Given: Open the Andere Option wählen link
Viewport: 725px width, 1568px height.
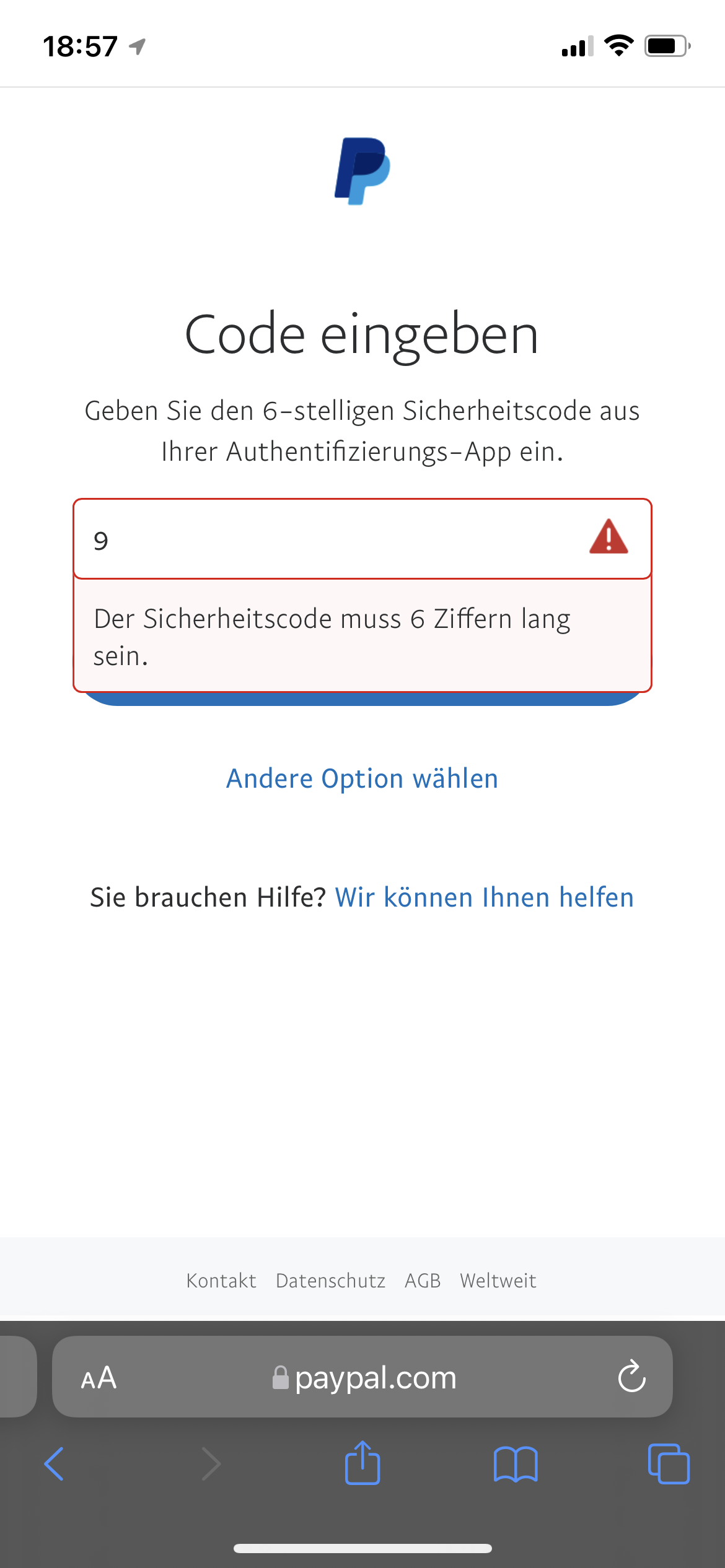Looking at the screenshot, I should 362,778.
